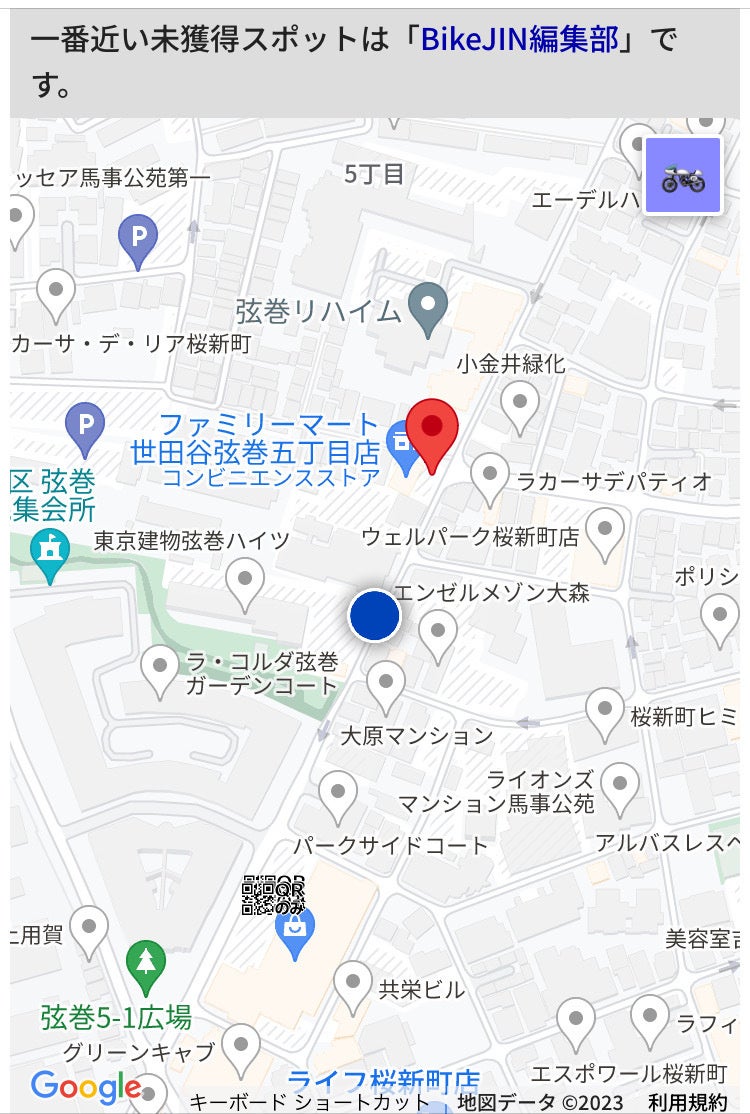The image size is (750, 1114).
Task: Tap the motorcycle icon button
Action: (x=683, y=176)
